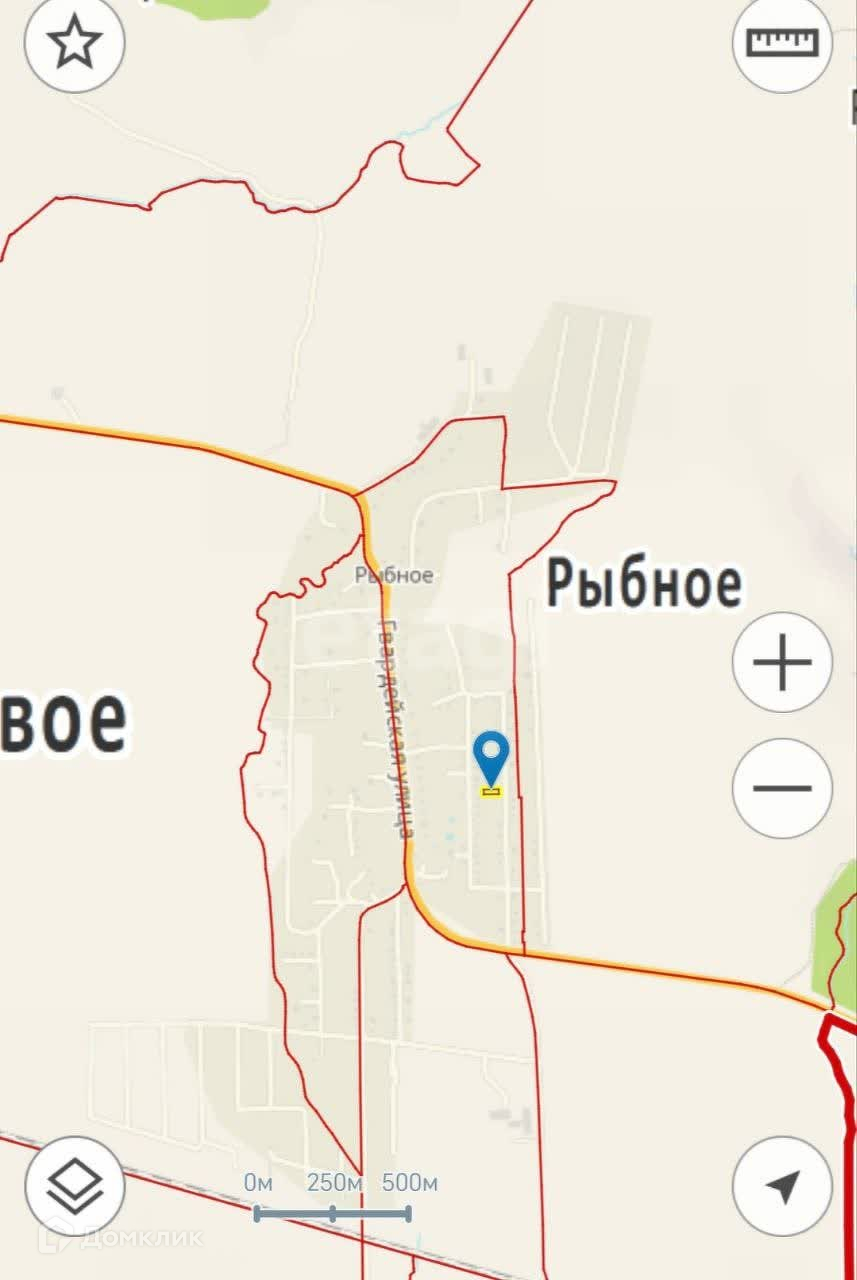Center map on my current location
This screenshot has width=857, height=1280.
(783, 1186)
